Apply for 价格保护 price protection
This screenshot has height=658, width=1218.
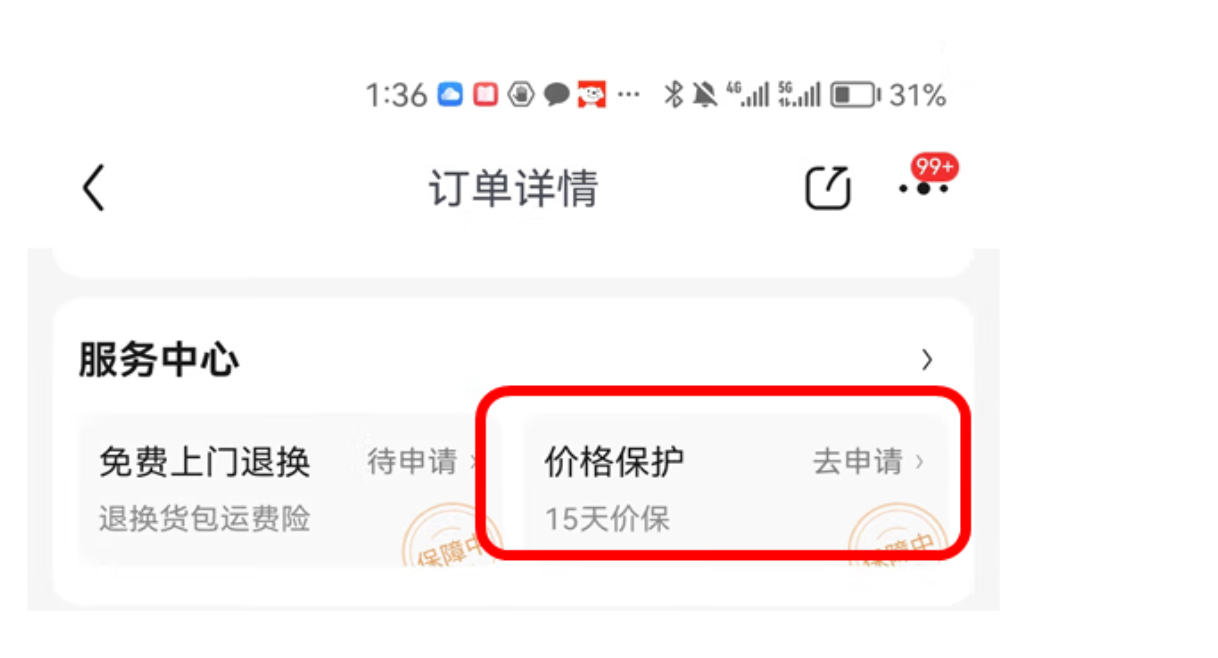[x=866, y=462]
